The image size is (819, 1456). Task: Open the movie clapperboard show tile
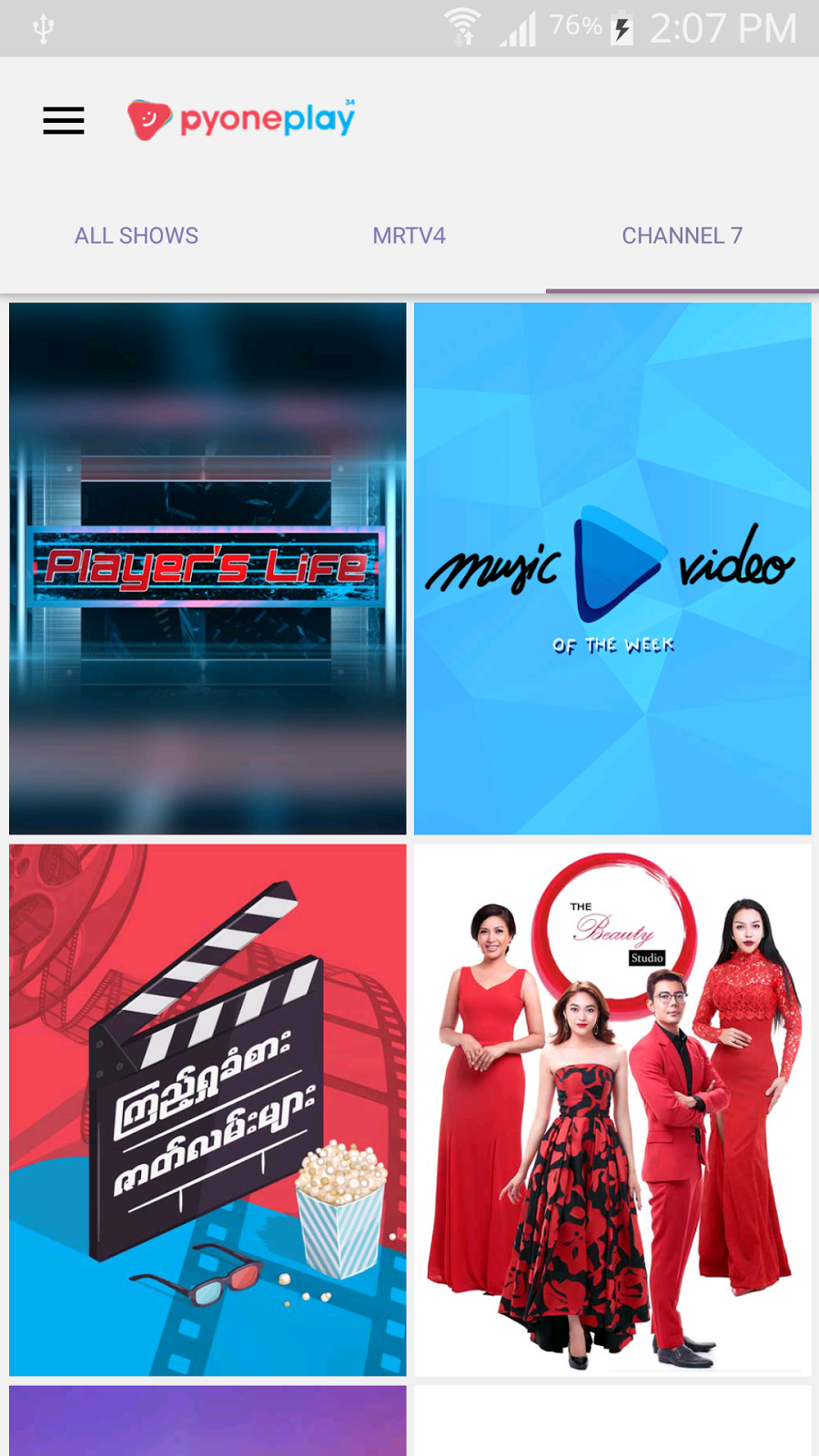[x=207, y=1109]
